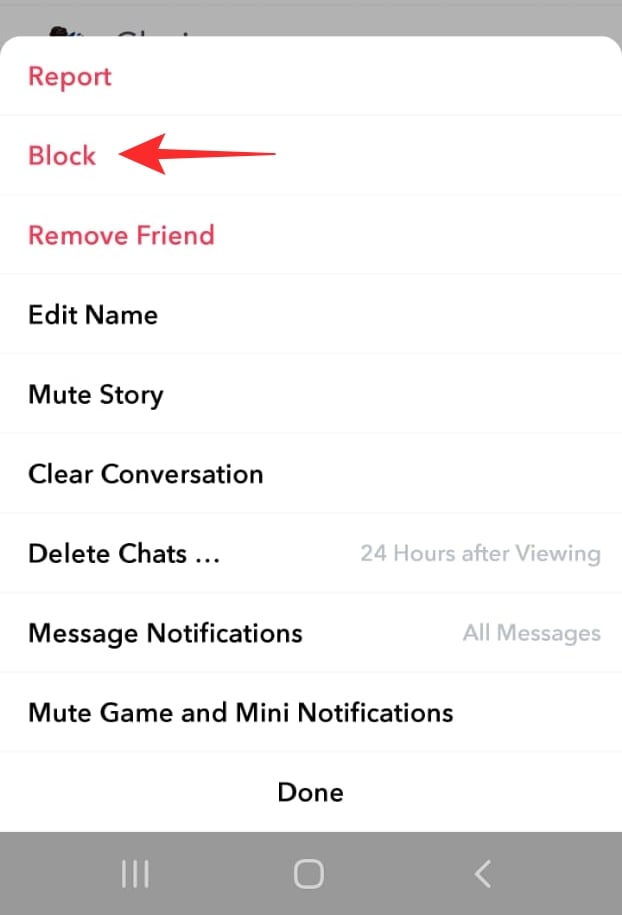The width and height of the screenshot is (622, 915).
Task: Report this friend
Action: (x=70, y=76)
